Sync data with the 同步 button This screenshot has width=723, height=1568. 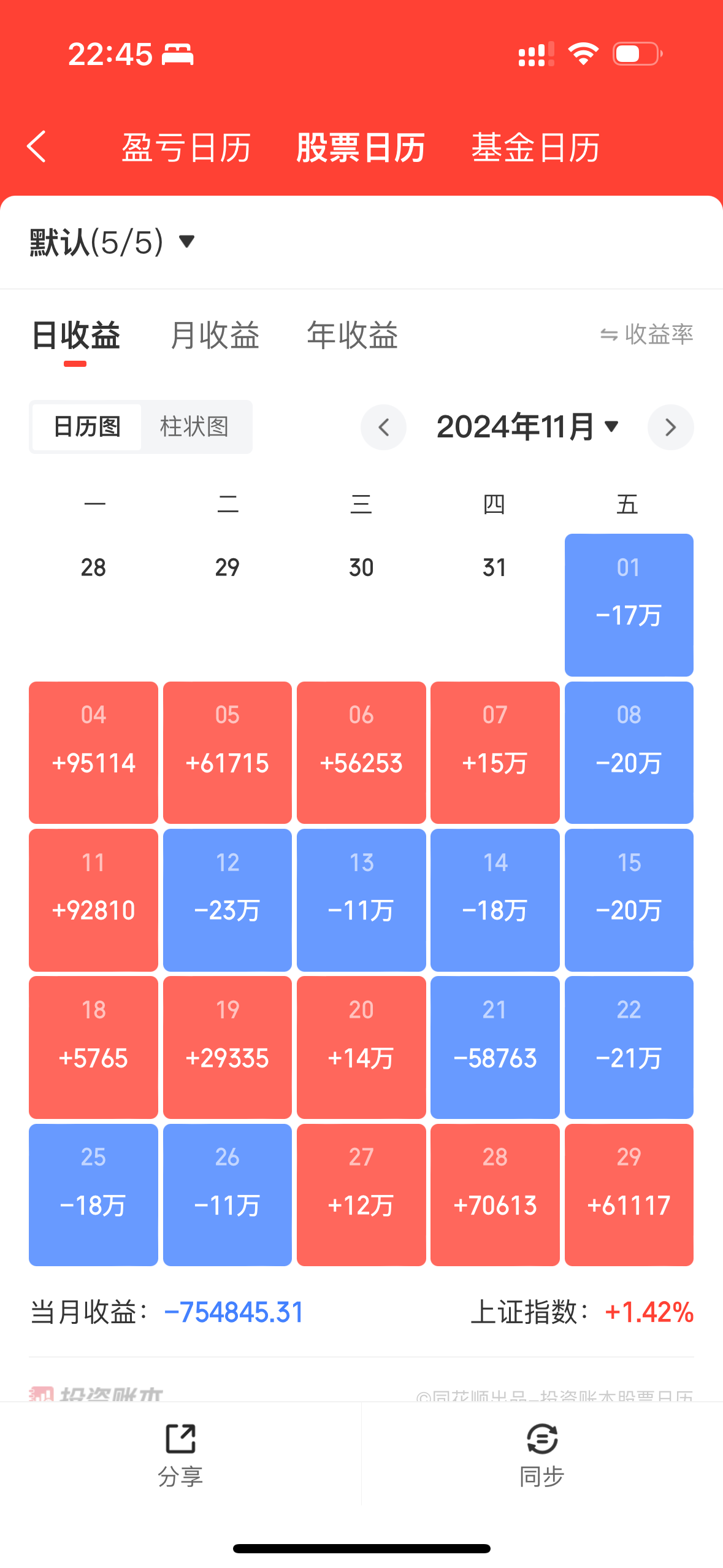(542, 1455)
